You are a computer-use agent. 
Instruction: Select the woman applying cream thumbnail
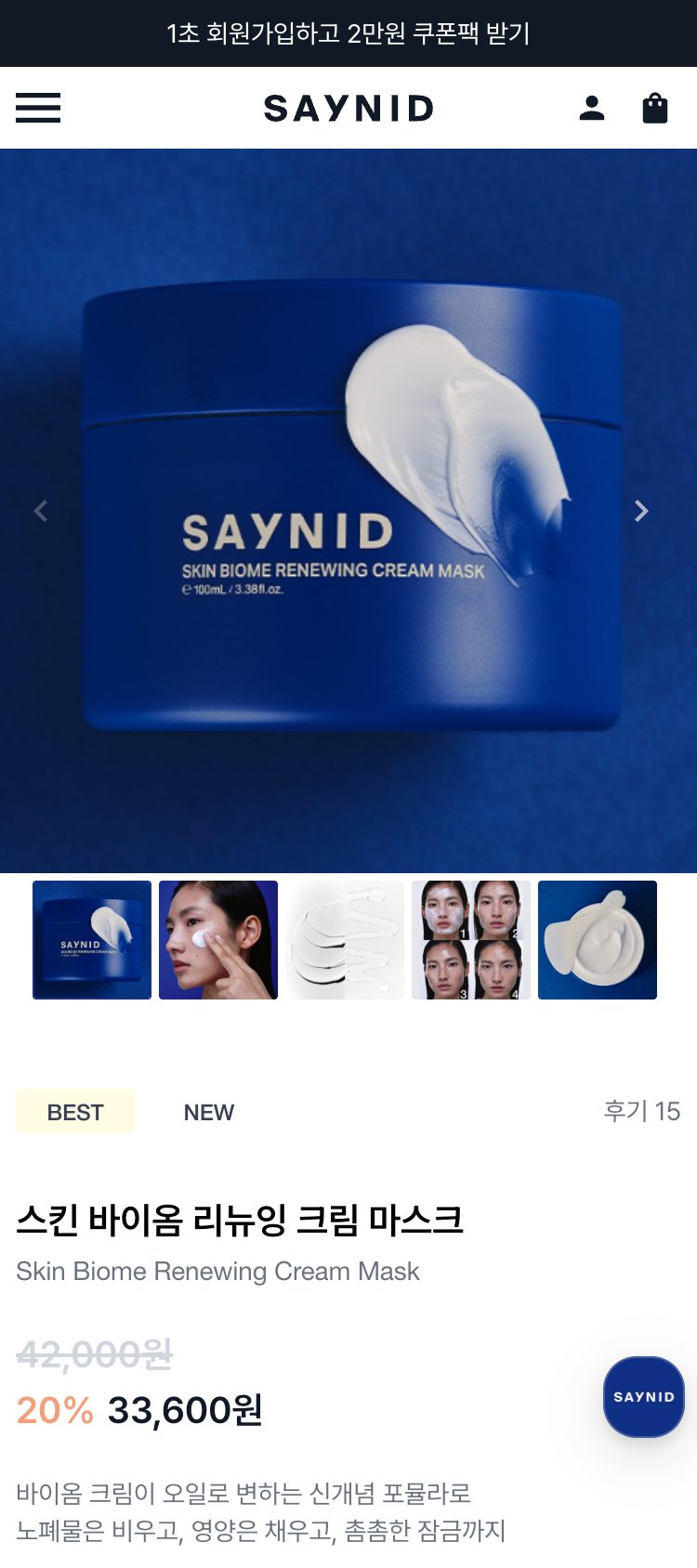point(218,940)
